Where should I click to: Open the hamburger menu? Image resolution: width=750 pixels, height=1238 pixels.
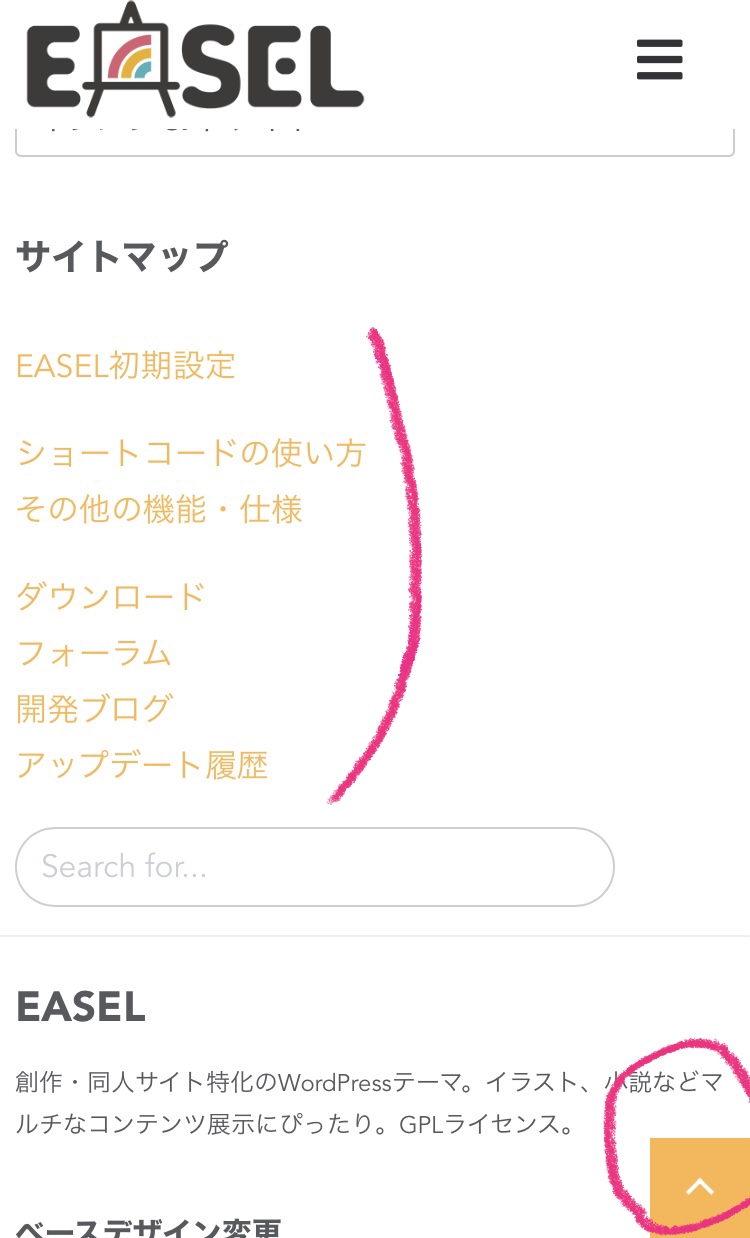pos(660,60)
